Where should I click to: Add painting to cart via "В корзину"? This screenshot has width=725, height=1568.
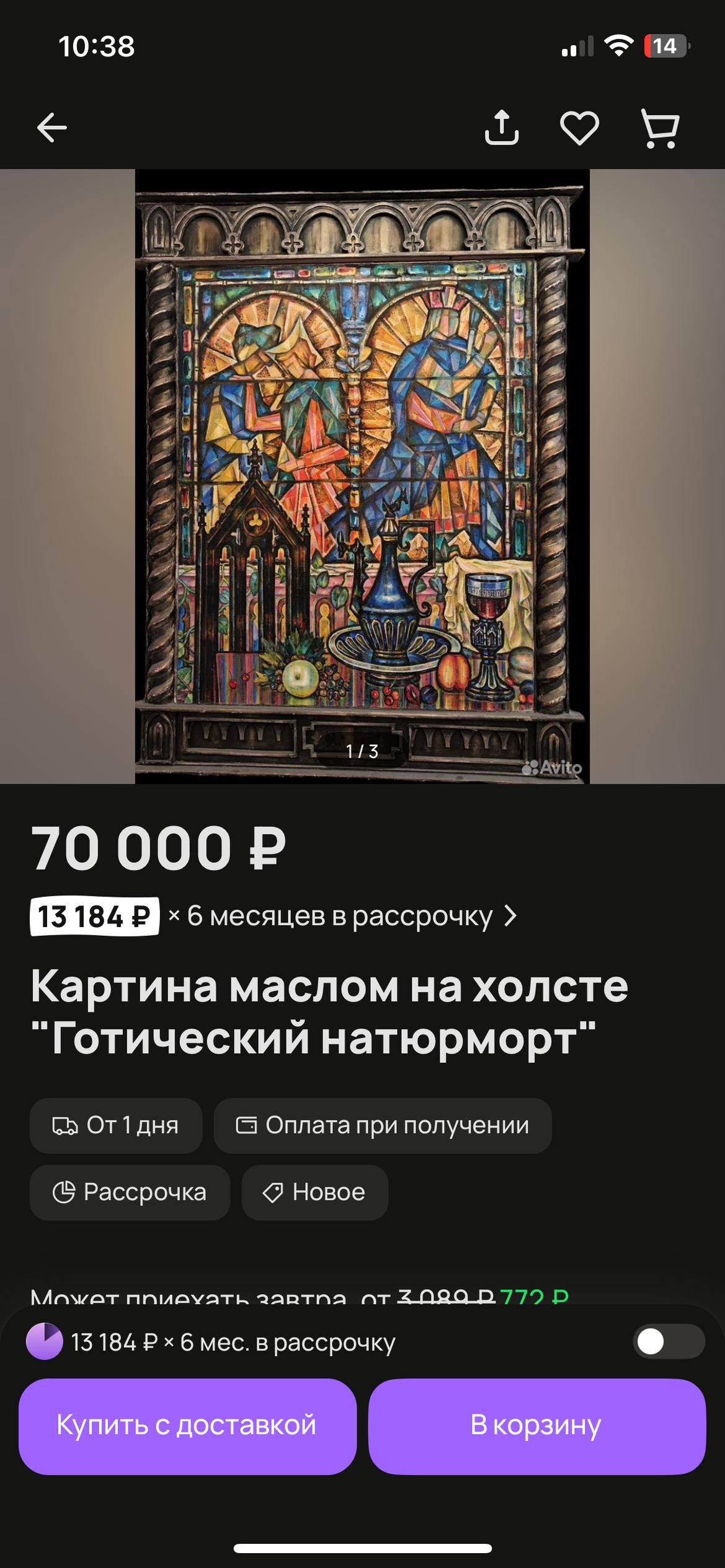[536, 1425]
